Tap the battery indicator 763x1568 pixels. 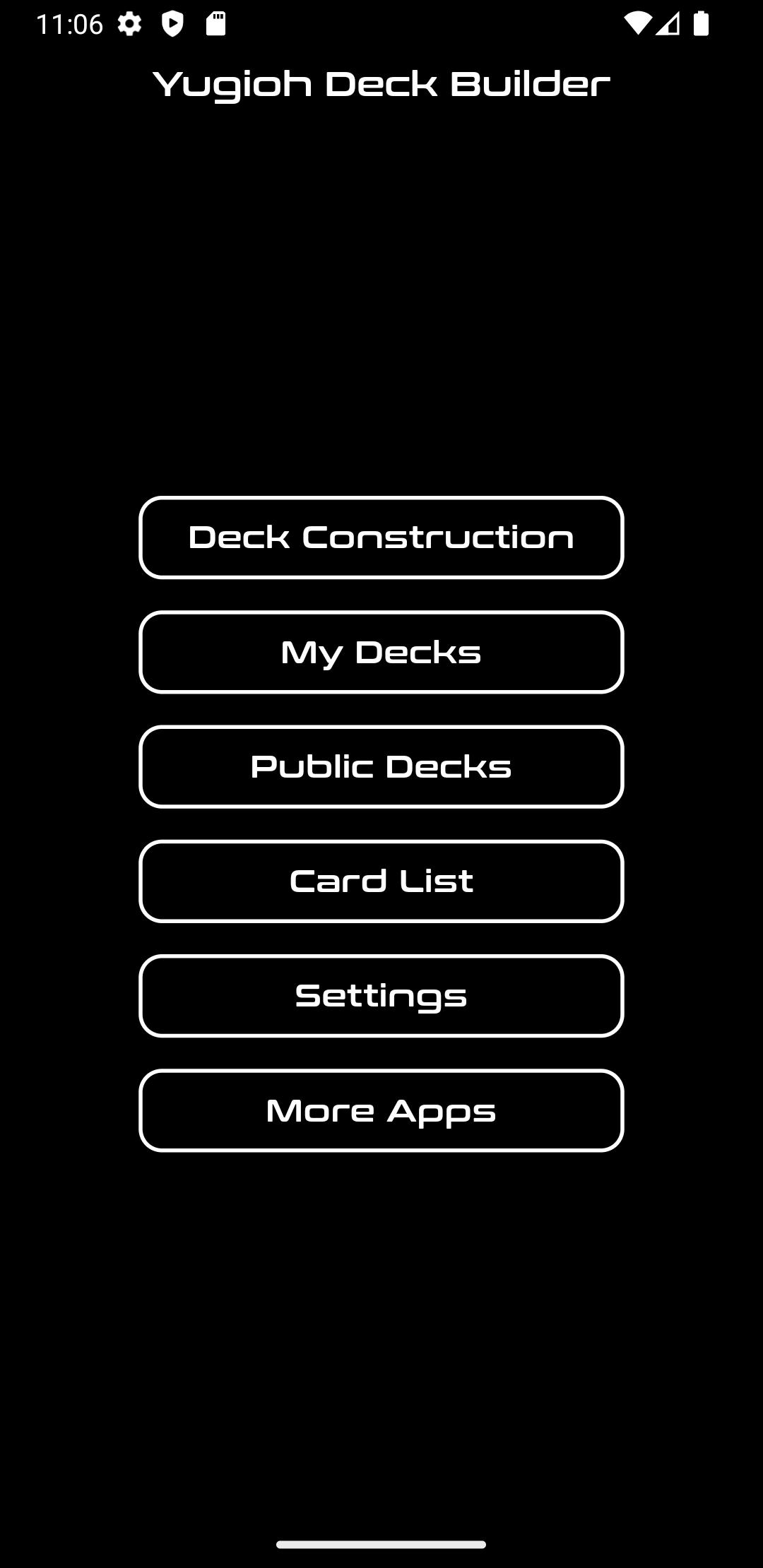pos(703,23)
